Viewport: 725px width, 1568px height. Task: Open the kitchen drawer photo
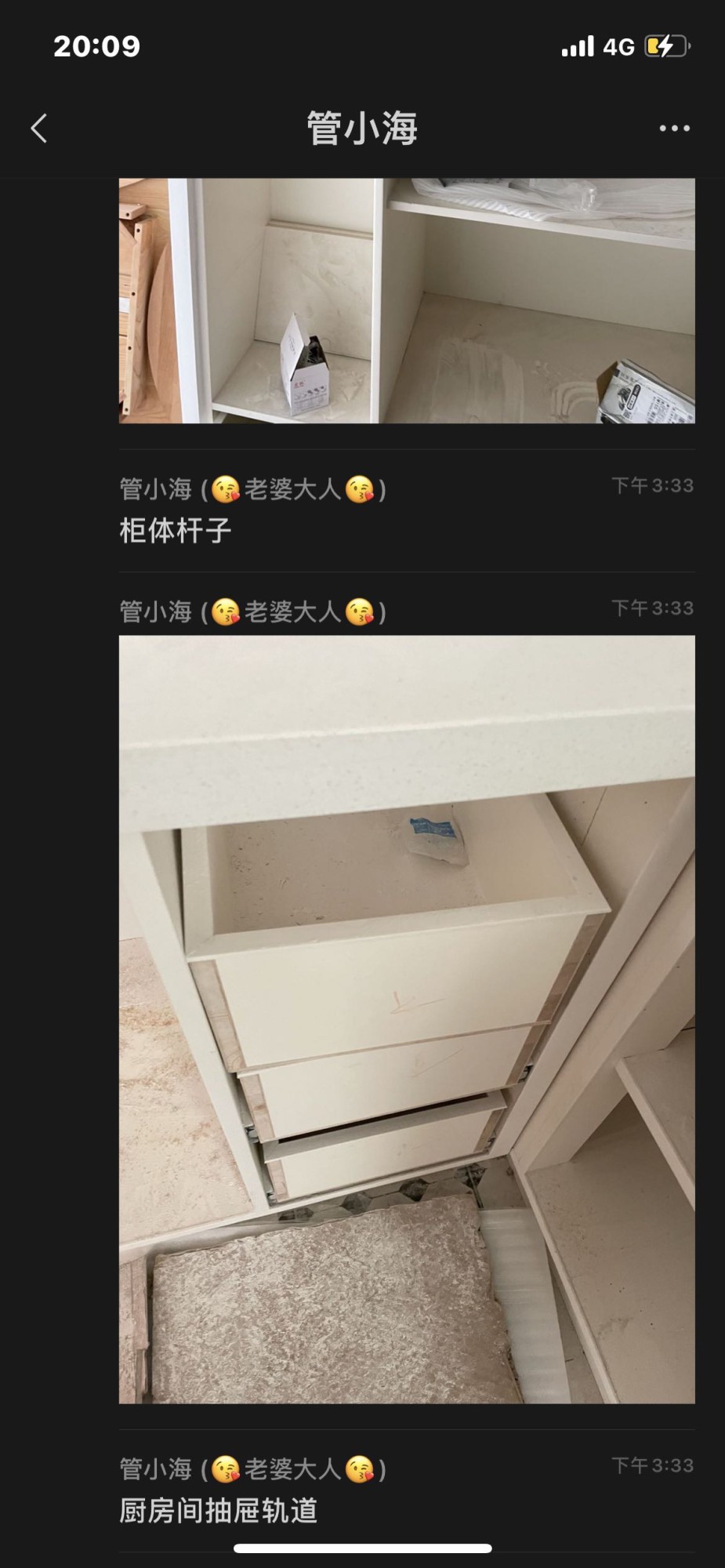click(406, 1019)
